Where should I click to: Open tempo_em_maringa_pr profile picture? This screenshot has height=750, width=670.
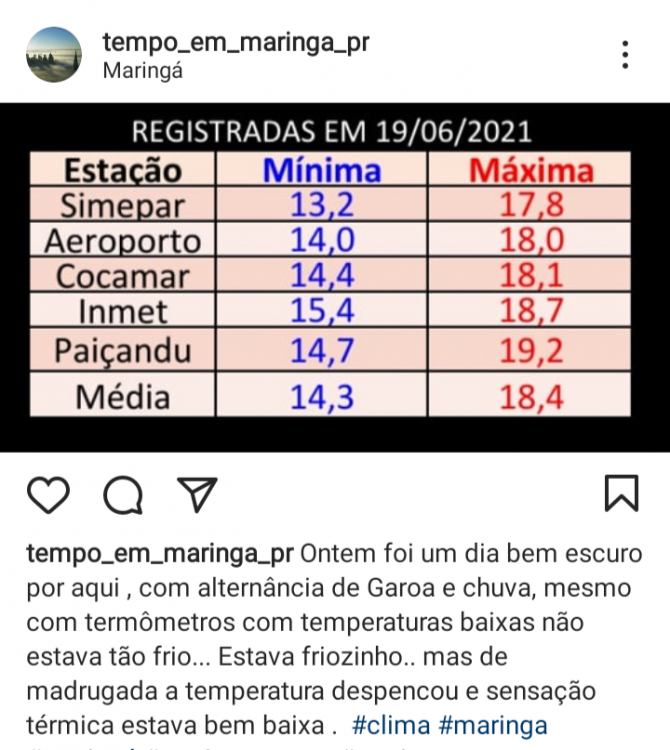(53, 55)
